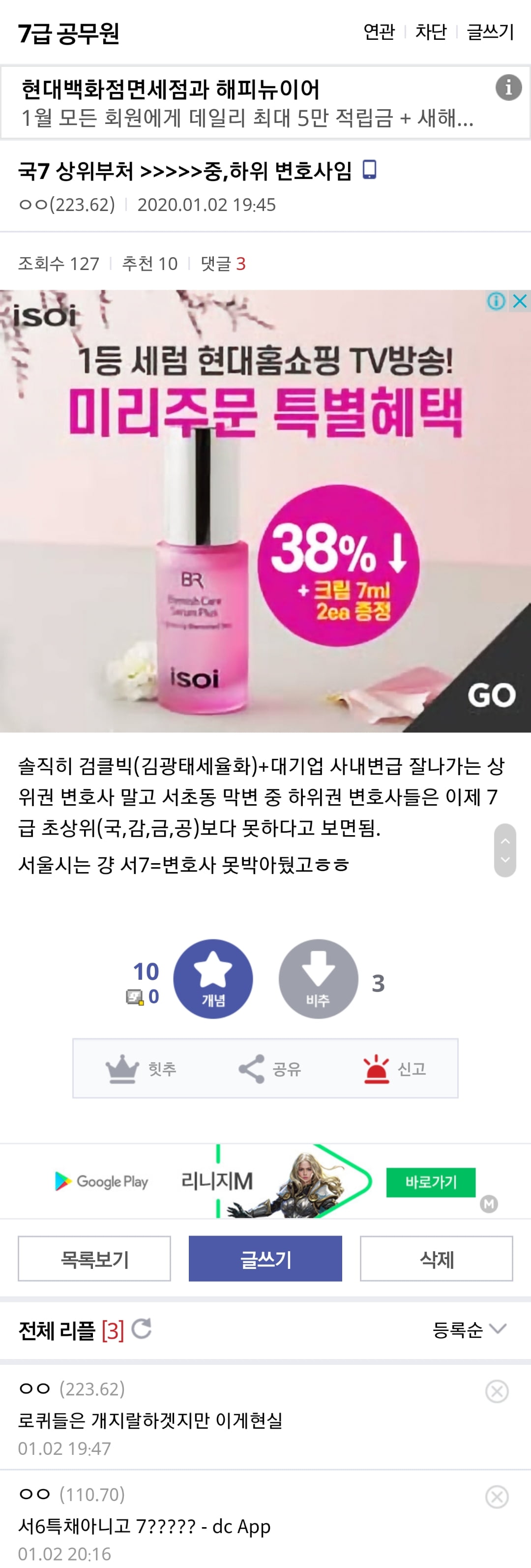Open the 연관 link in header
531x1568 pixels.
point(378,31)
